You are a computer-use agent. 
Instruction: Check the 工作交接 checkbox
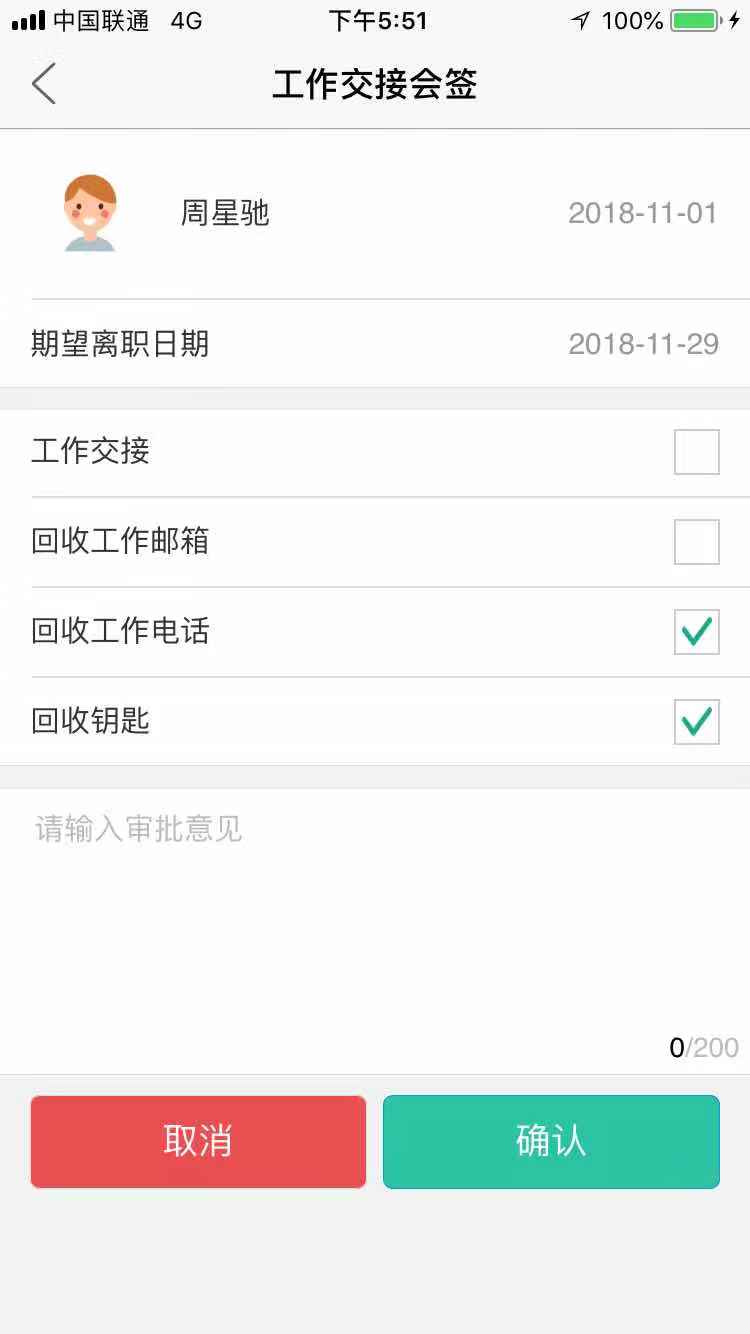(696, 452)
